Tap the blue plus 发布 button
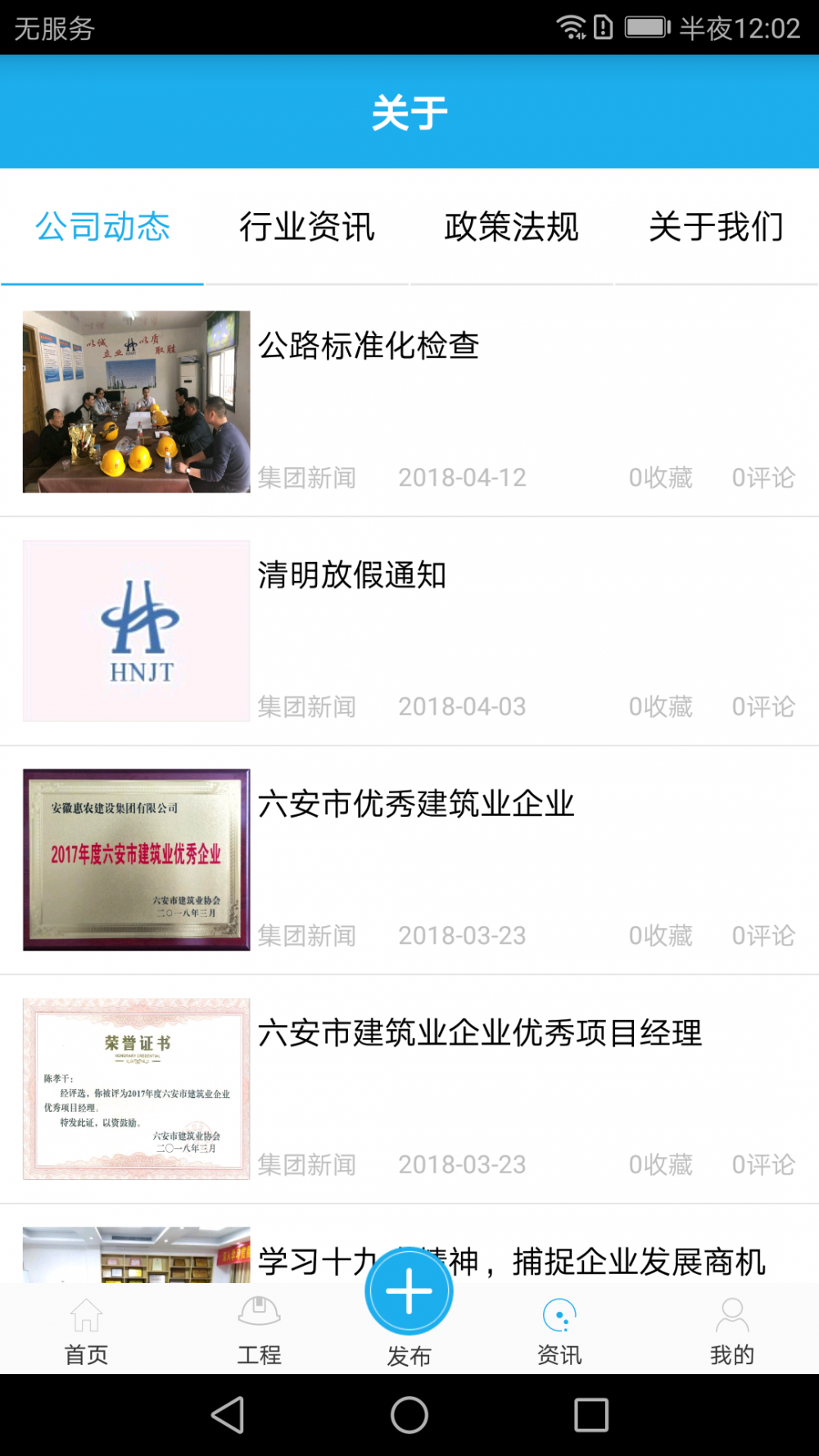Screen dimensions: 819x1456 click(409, 1291)
